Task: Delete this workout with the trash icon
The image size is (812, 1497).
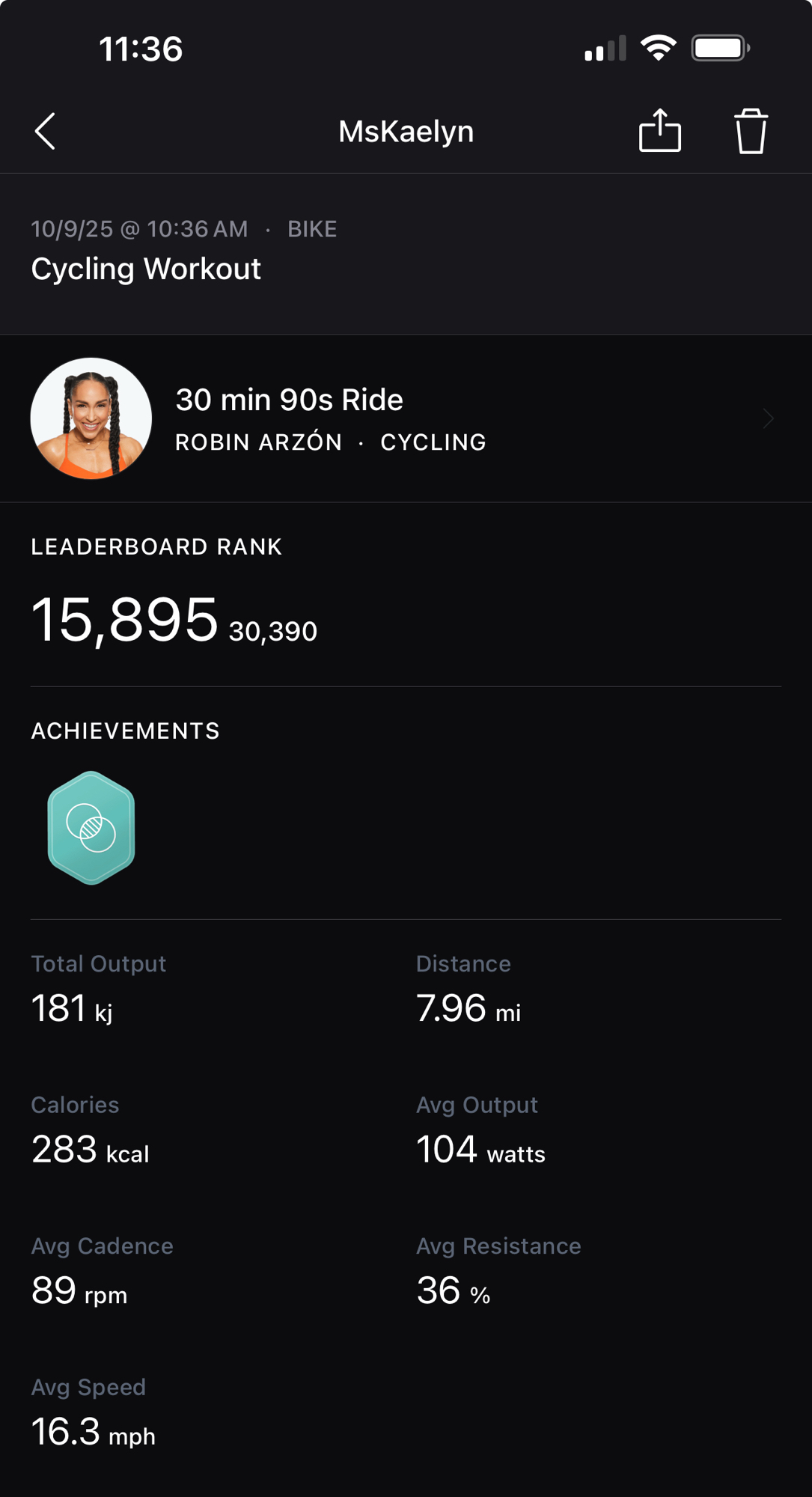Action: (750, 132)
